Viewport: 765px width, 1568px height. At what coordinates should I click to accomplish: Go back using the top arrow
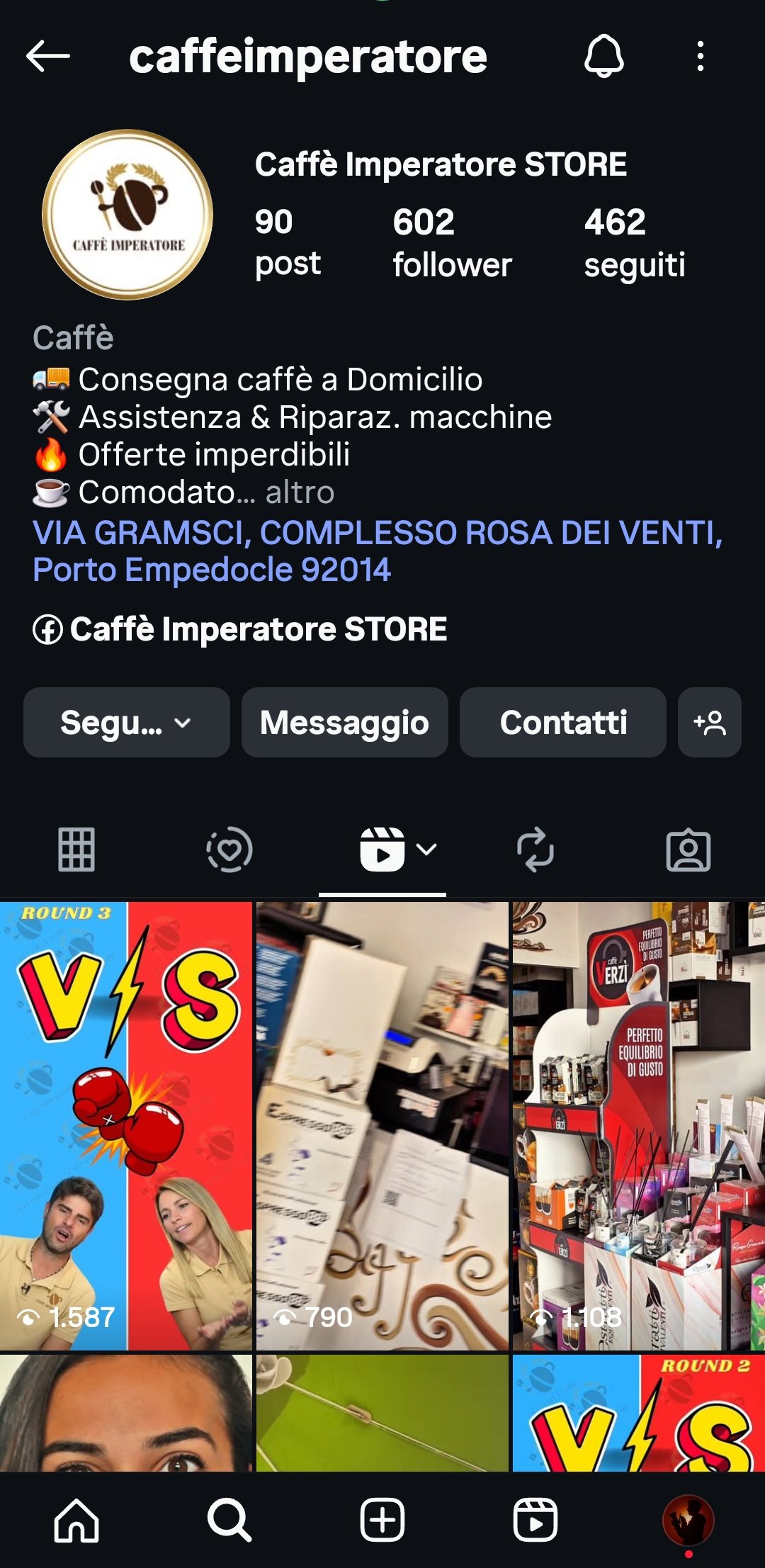(47, 56)
